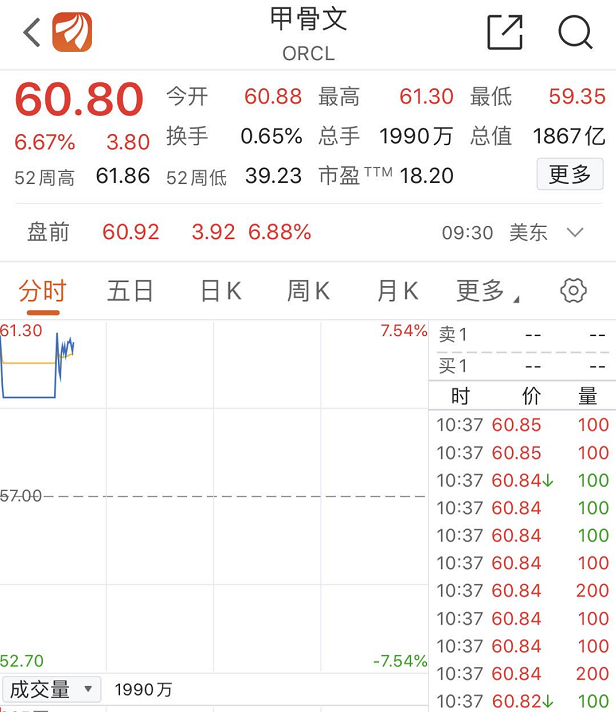Tap the 更多 button for more quote details
The width and height of the screenshot is (616, 712).
[x=570, y=175]
